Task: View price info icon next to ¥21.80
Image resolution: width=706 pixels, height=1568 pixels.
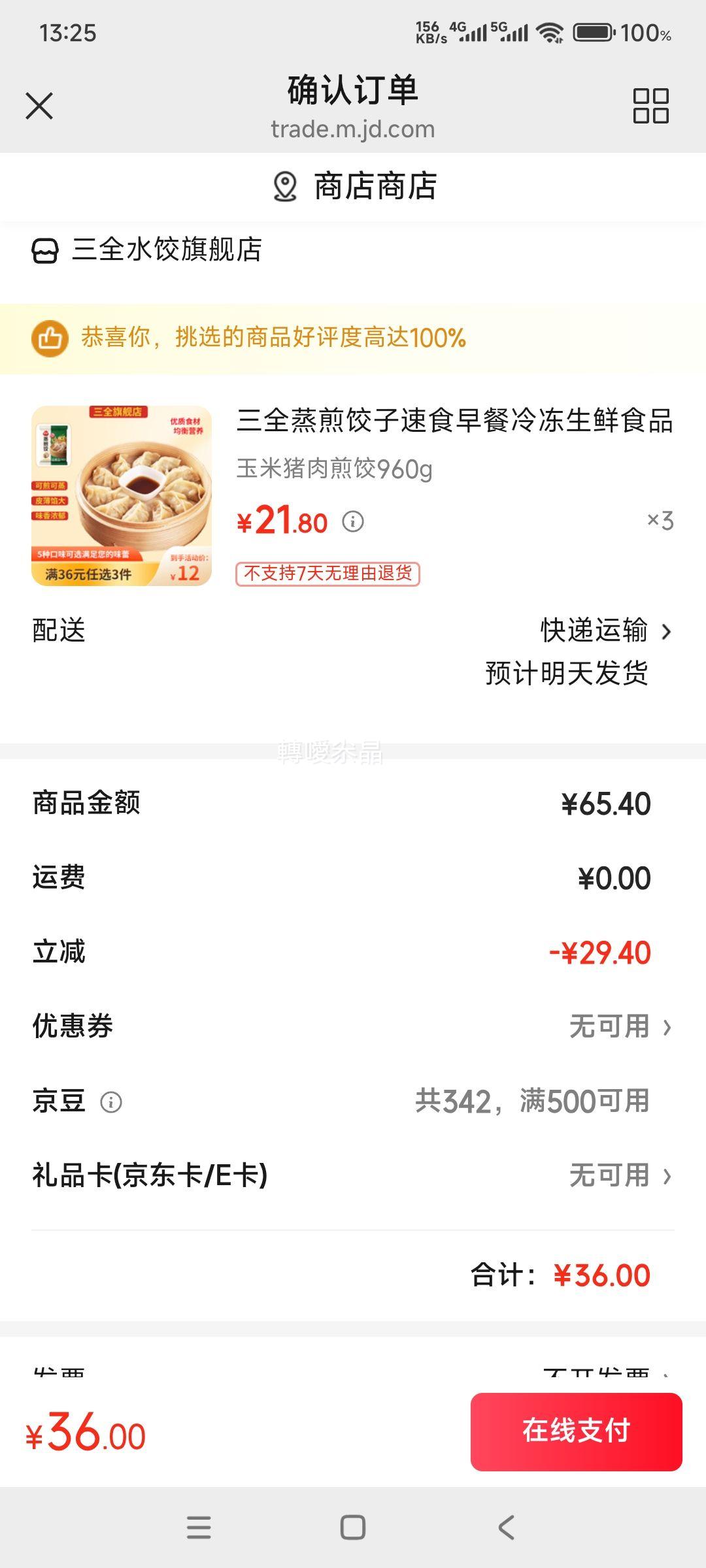Action: [x=354, y=522]
